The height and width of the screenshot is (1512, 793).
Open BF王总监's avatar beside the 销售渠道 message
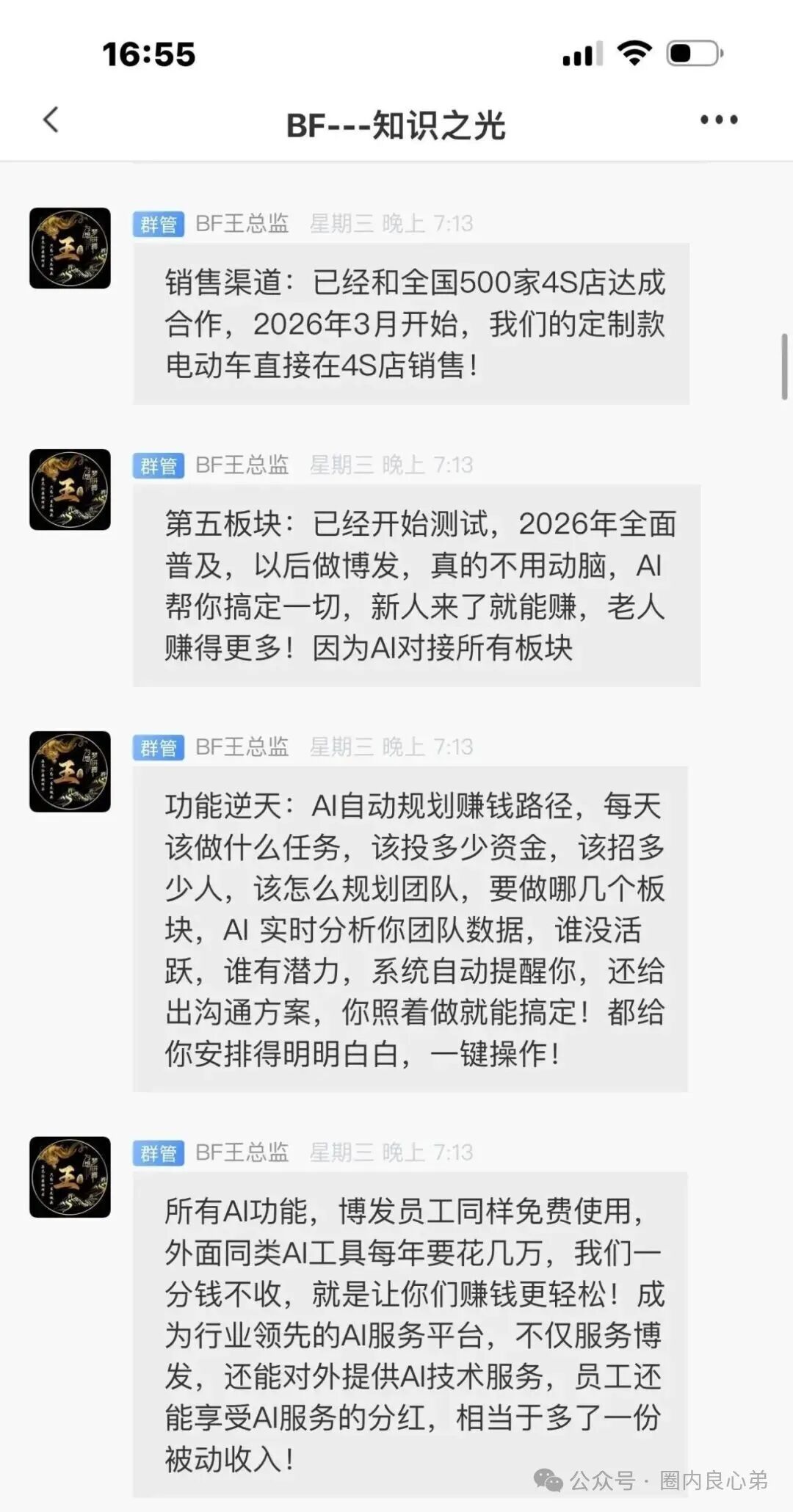click(x=70, y=248)
